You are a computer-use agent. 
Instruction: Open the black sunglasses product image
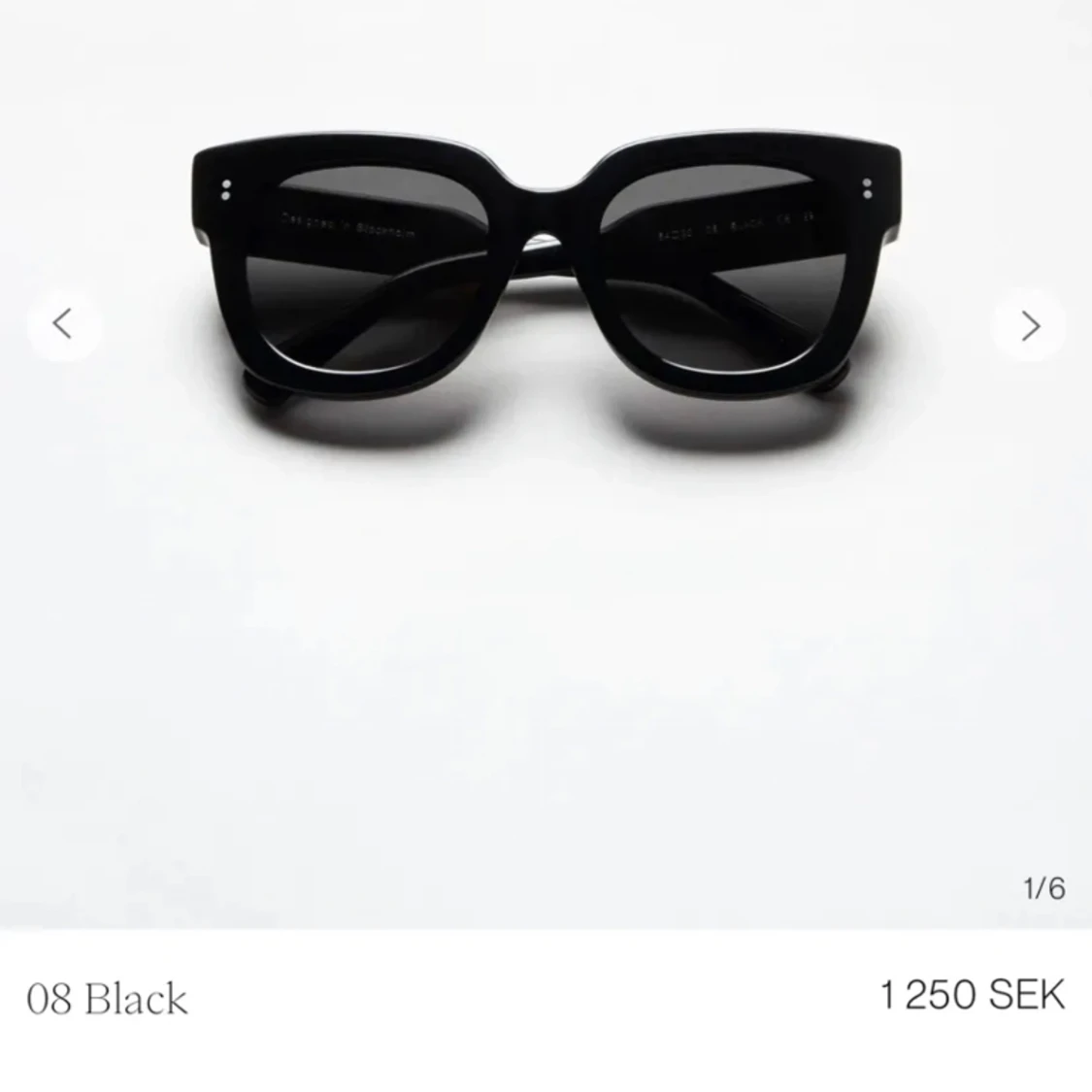(x=546, y=281)
